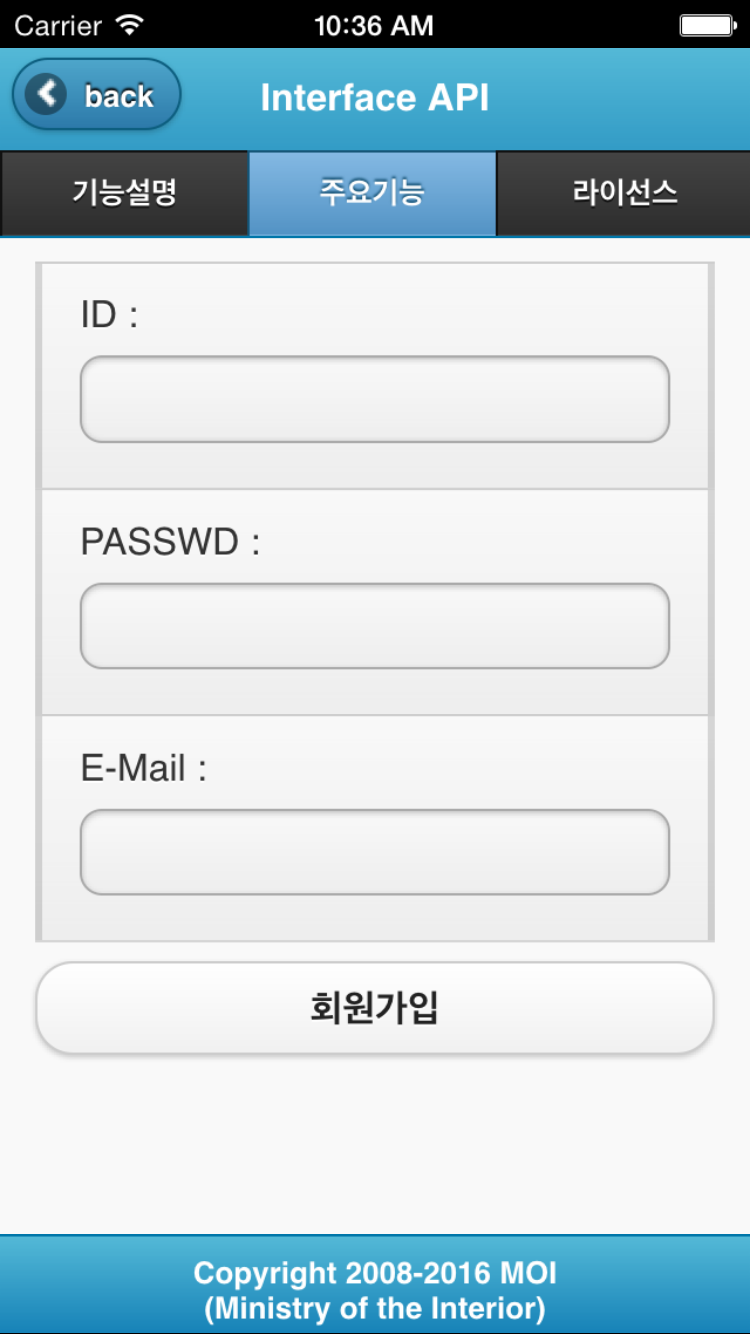Open the 라이선스 tab
Viewport: 750px width, 1334px height.
click(x=624, y=193)
